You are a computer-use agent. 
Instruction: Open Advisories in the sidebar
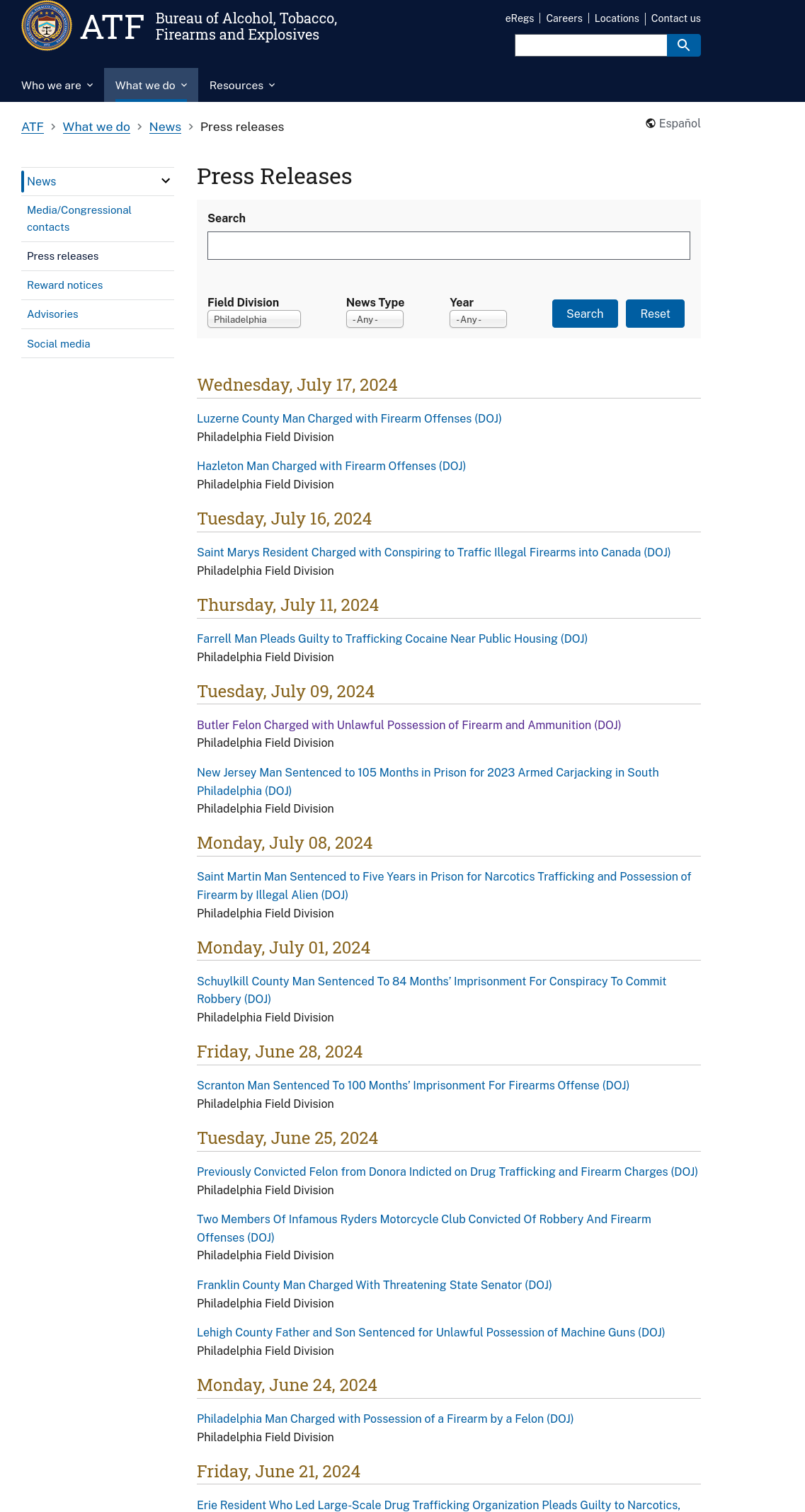pos(52,314)
